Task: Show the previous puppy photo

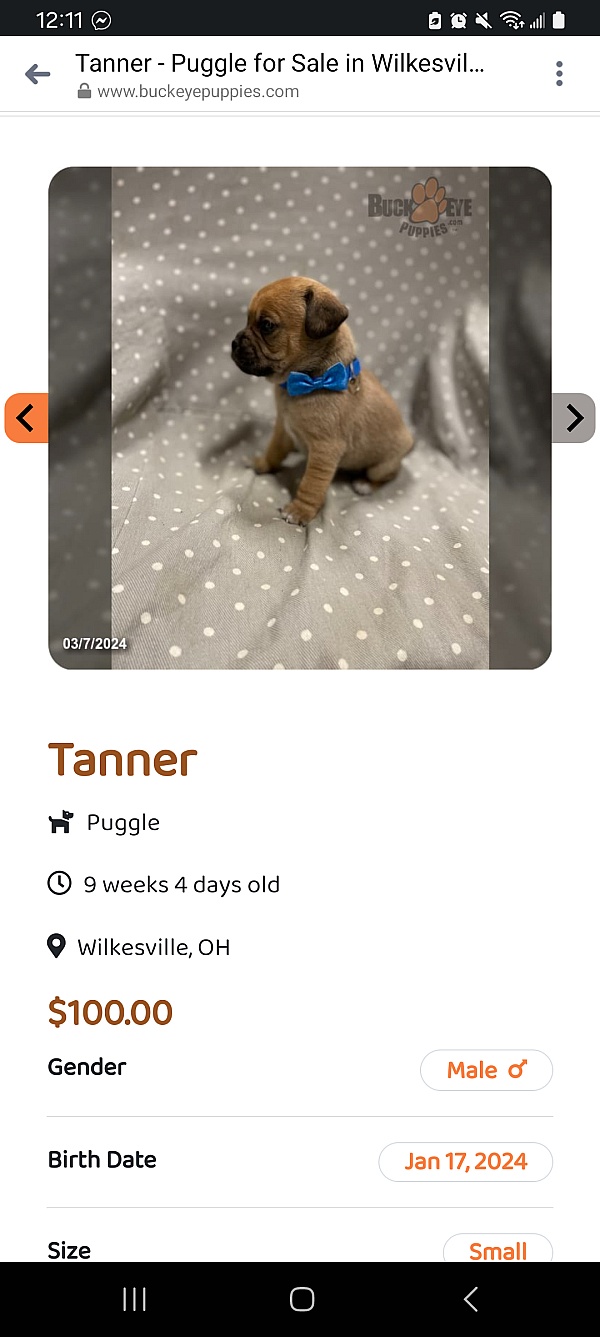Action: 26,418
